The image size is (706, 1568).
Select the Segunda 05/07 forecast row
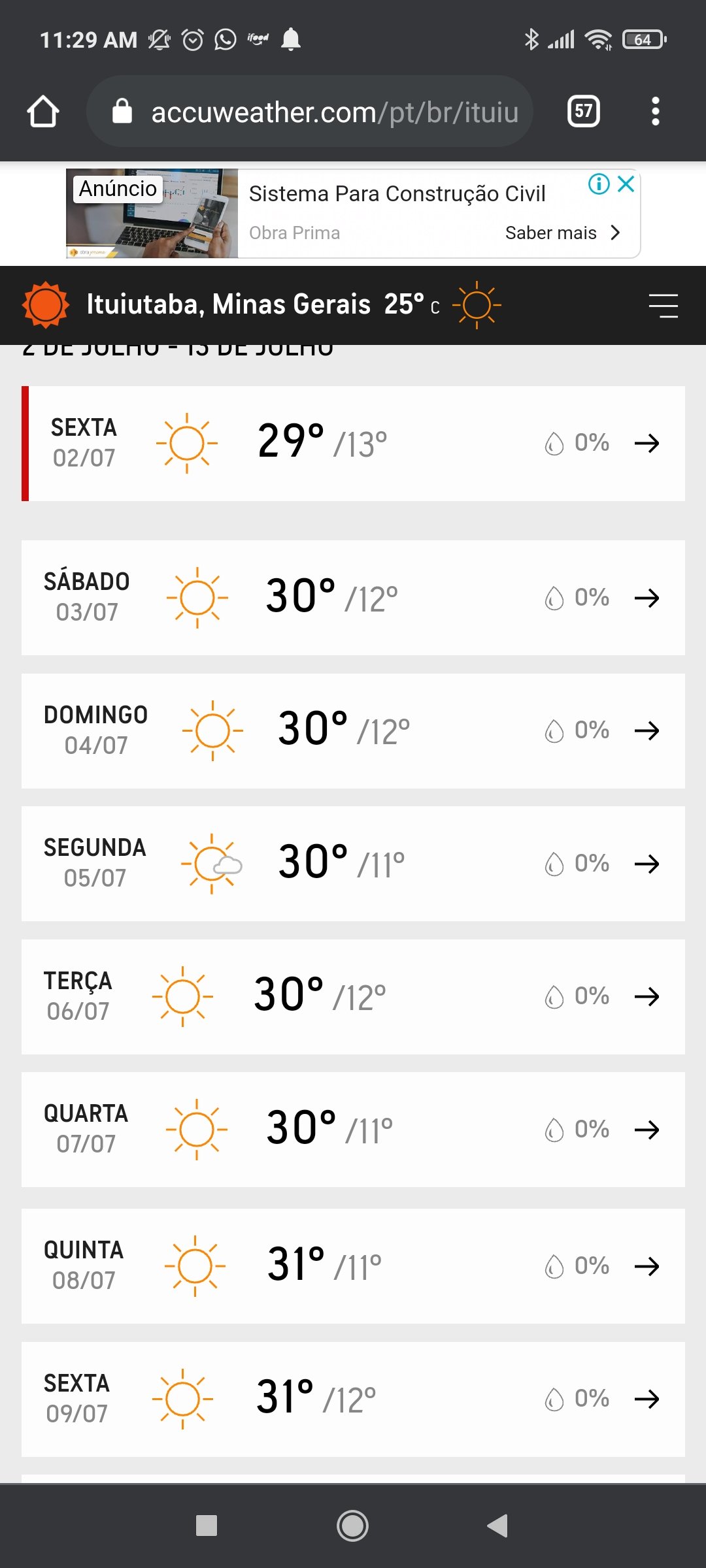353,864
